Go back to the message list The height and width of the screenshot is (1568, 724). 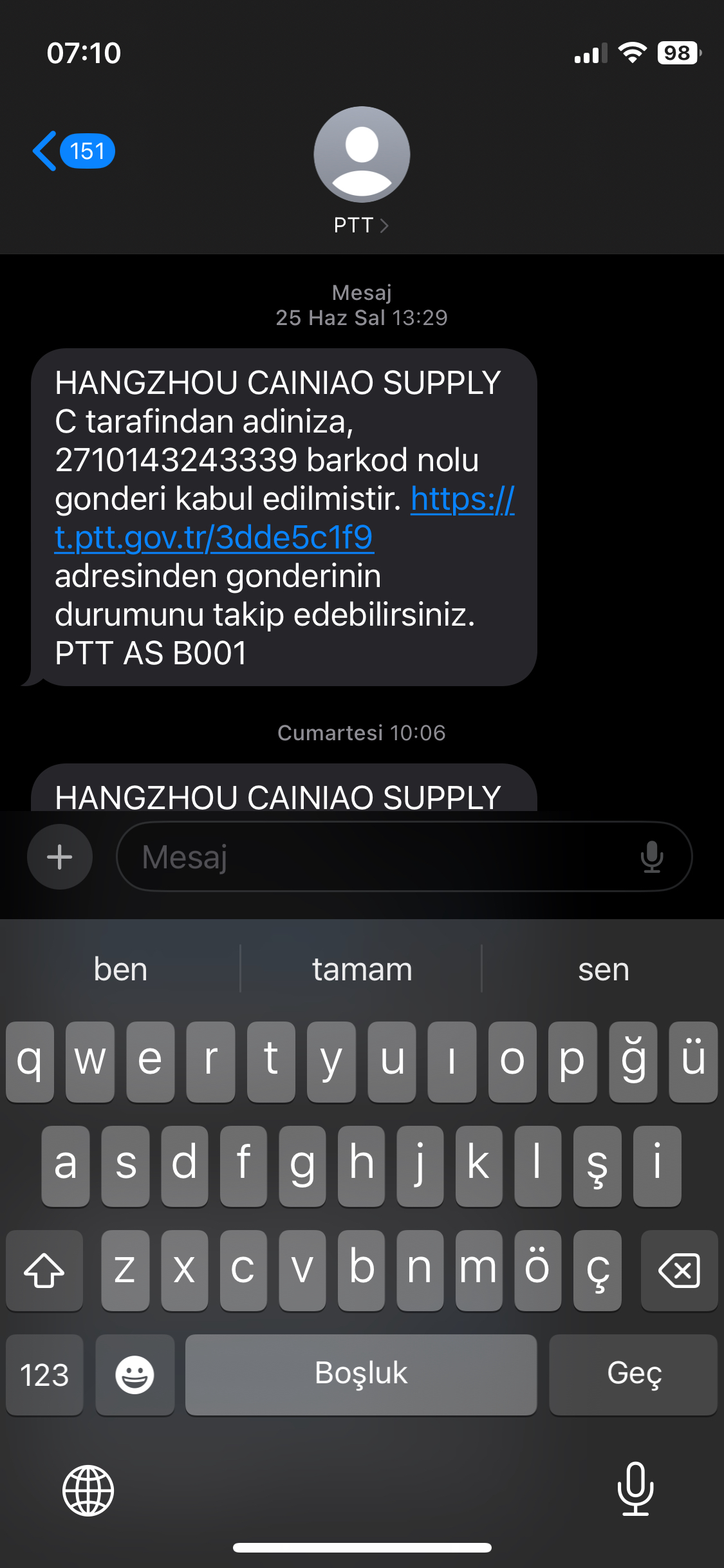[x=72, y=151]
